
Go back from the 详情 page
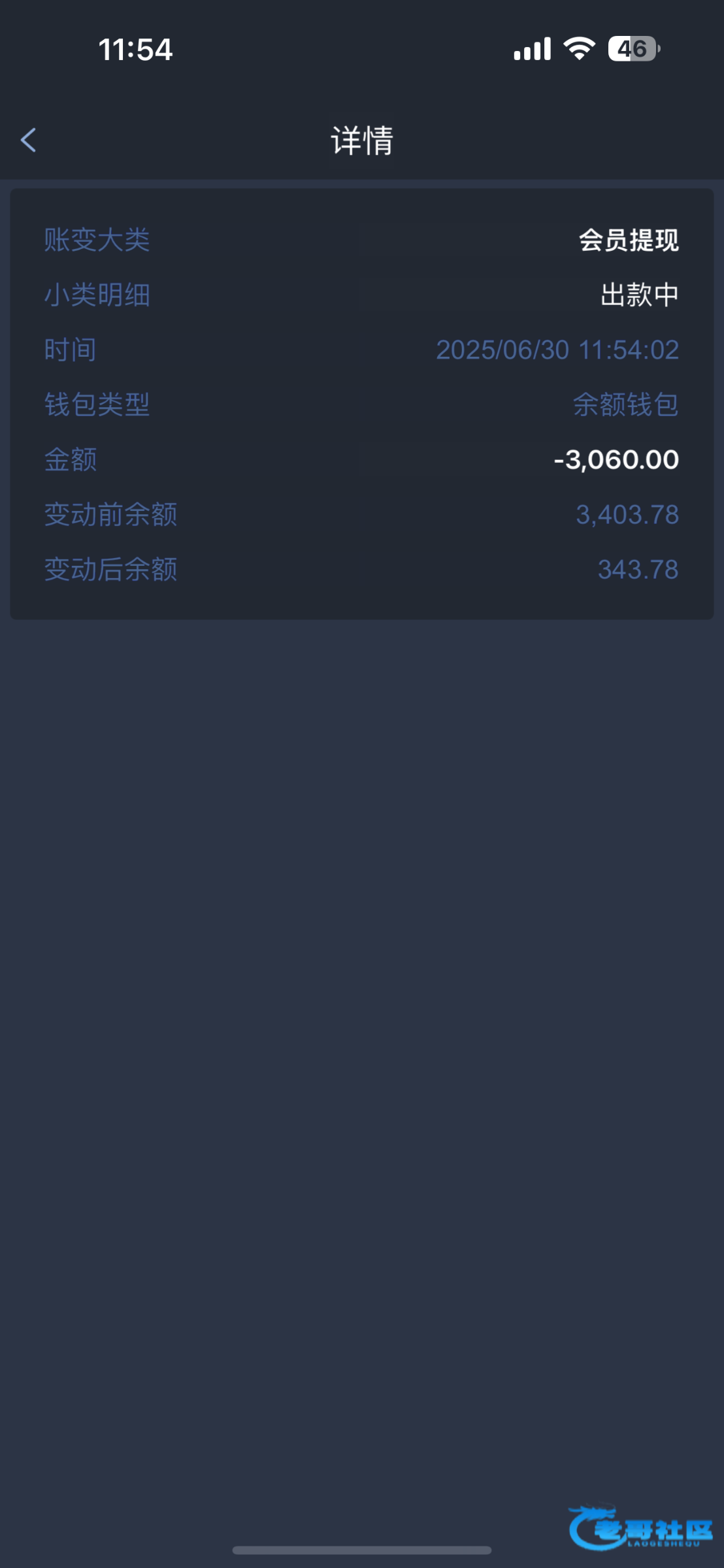[x=28, y=140]
